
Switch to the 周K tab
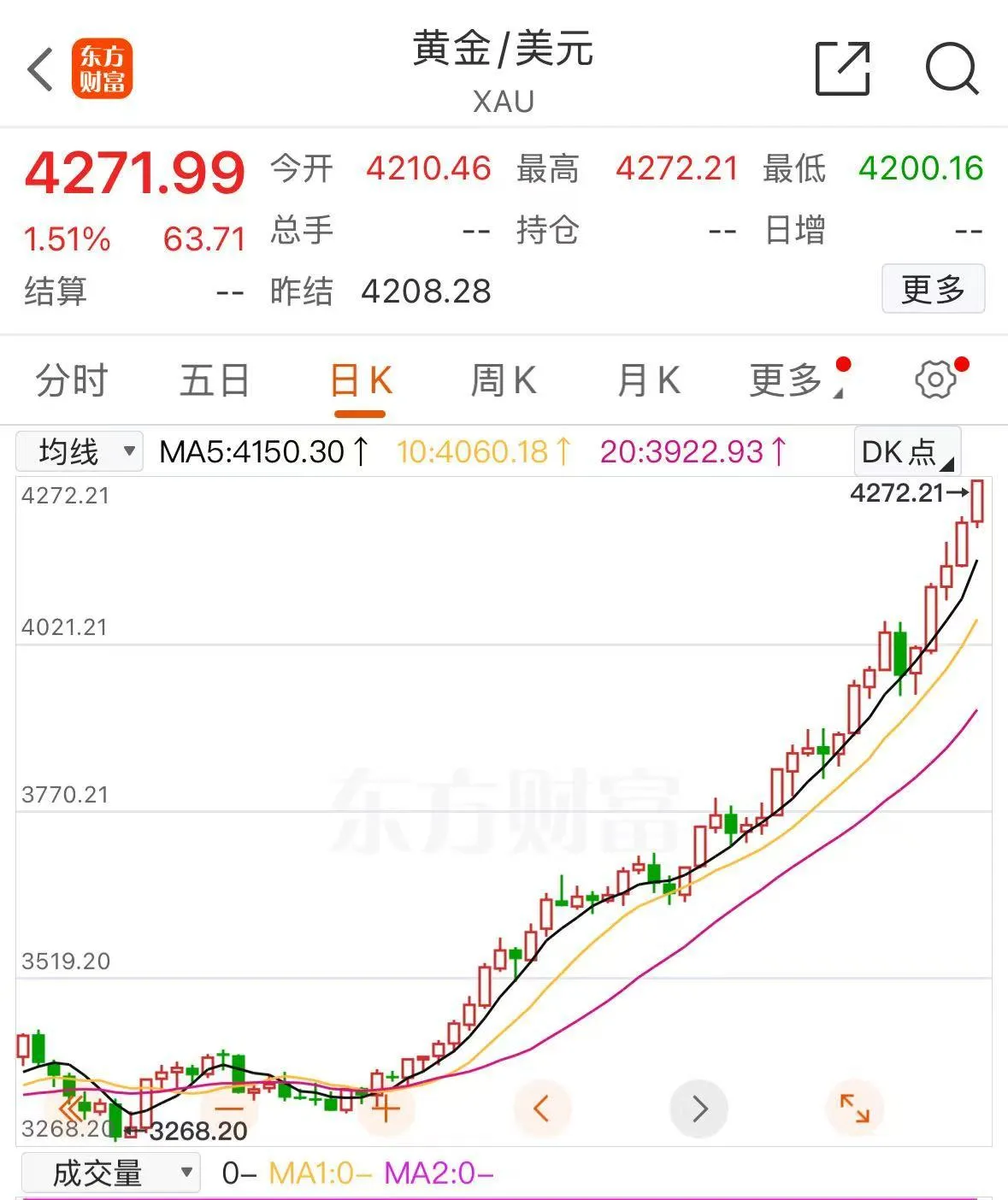tap(503, 380)
